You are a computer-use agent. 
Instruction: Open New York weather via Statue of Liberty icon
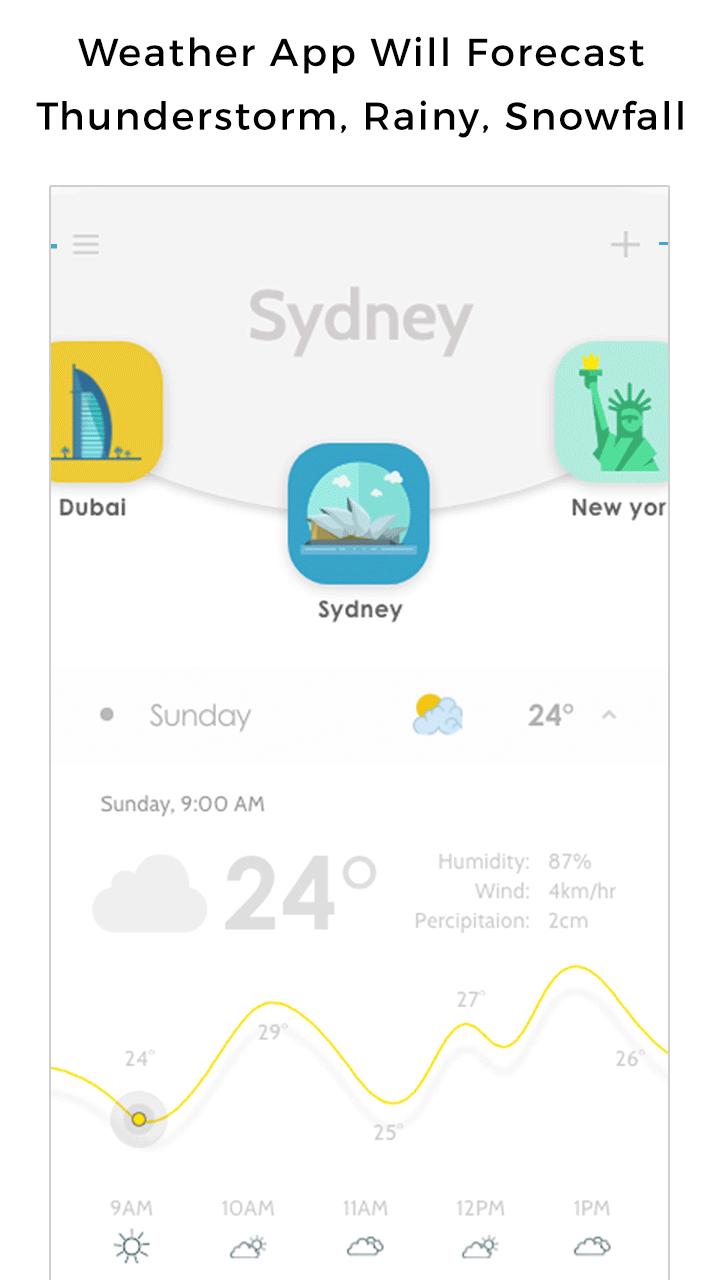[614, 413]
